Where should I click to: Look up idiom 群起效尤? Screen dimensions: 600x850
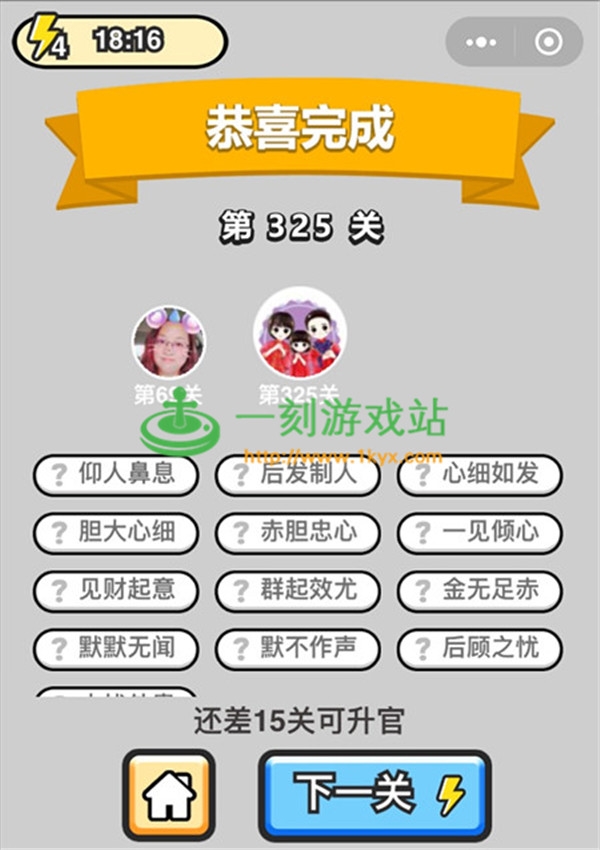pos(298,590)
